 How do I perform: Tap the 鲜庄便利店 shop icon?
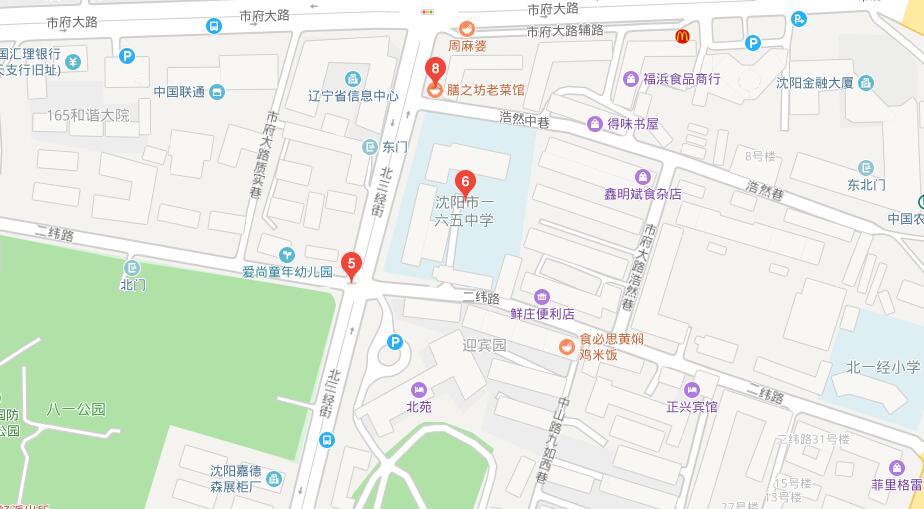point(542,296)
